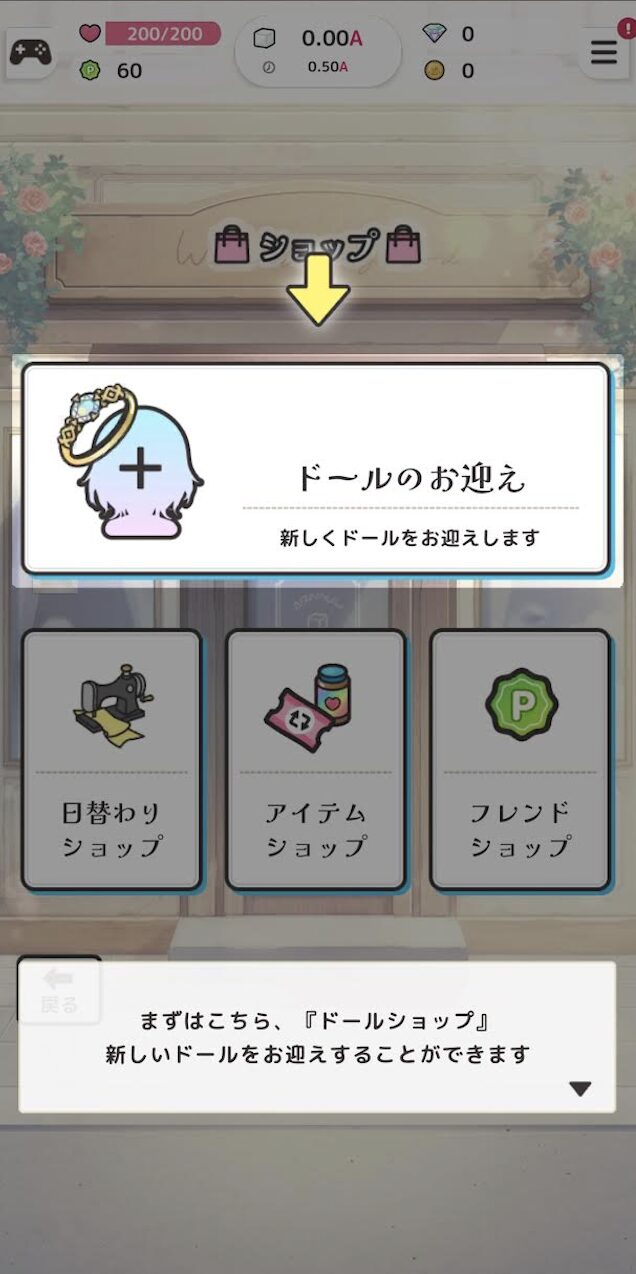The height and width of the screenshot is (1274, 636).
Task: Open the フレンドショップ friend shop
Action: [x=520, y=759]
